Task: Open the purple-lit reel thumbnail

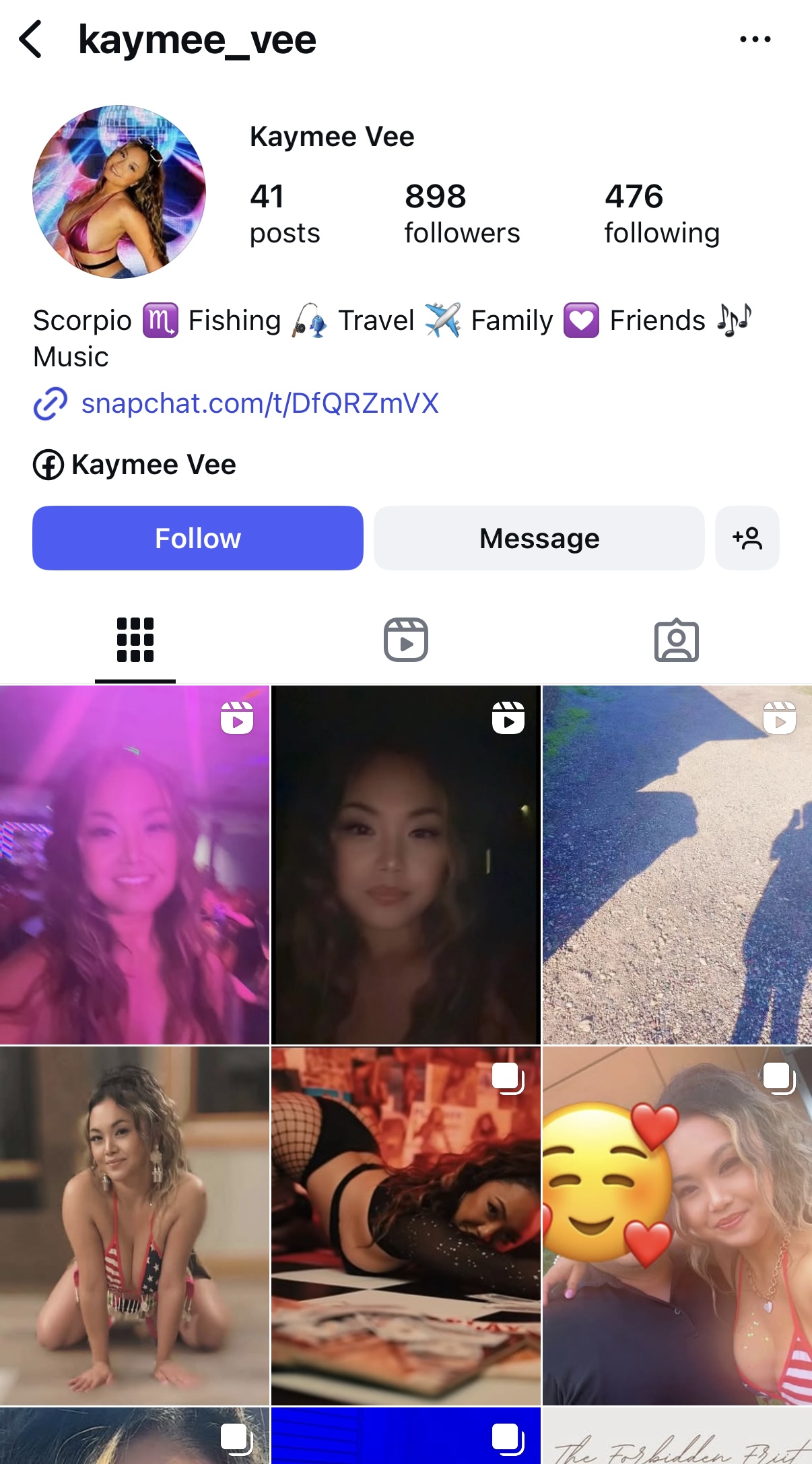Action: (135, 865)
